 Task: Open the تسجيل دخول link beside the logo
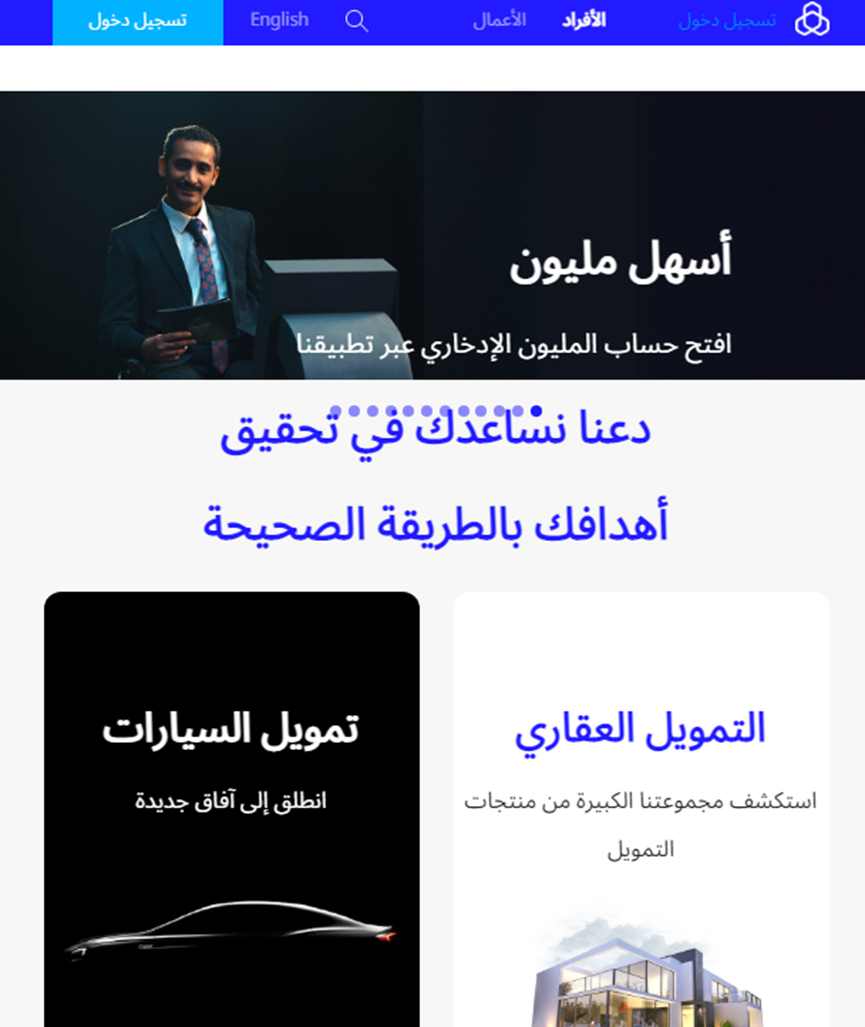(727, 20)
